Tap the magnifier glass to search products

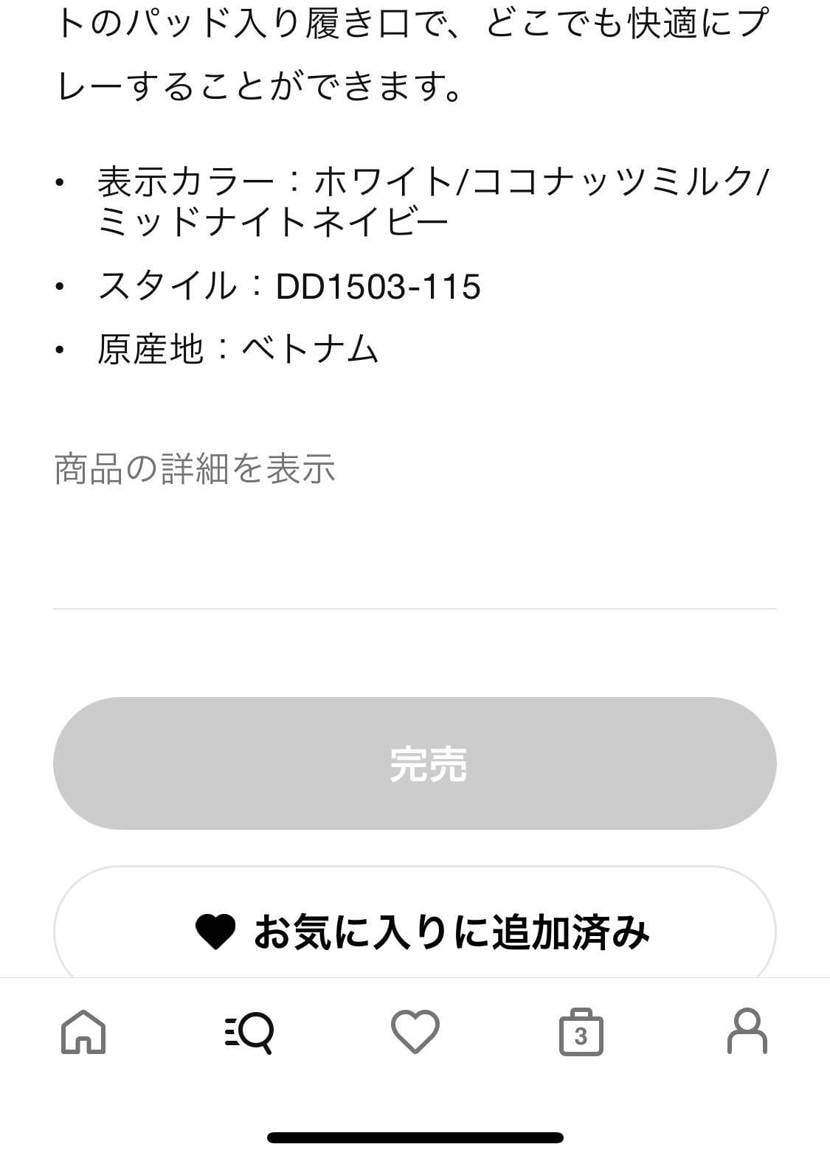255,1035
